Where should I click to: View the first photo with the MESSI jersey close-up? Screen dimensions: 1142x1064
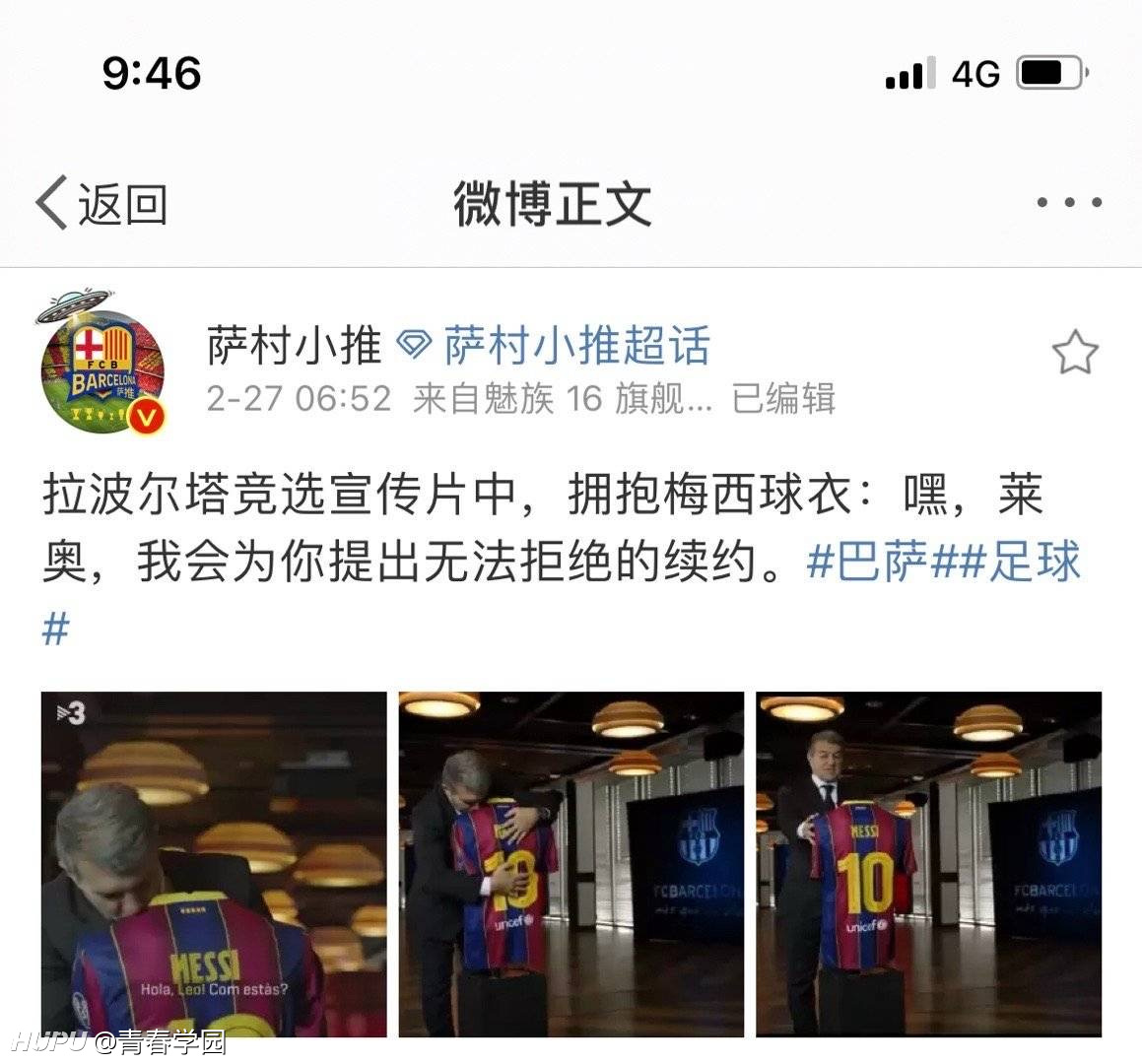coord(214,863)
